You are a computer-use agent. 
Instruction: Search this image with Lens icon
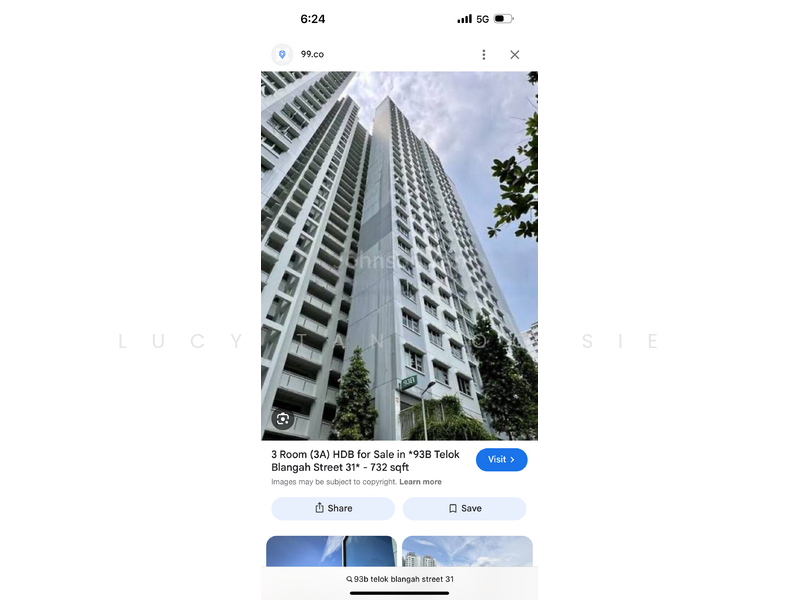point(283,419)
